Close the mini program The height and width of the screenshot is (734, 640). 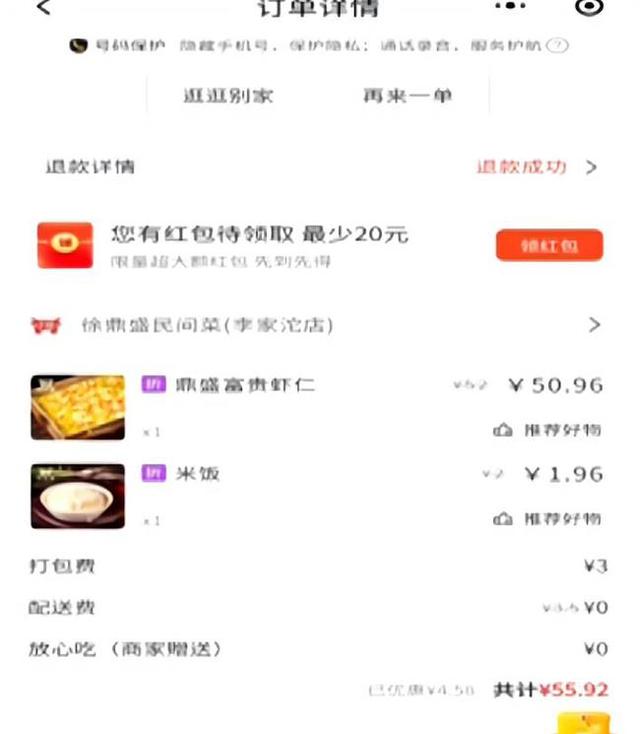tap(590, 7)
